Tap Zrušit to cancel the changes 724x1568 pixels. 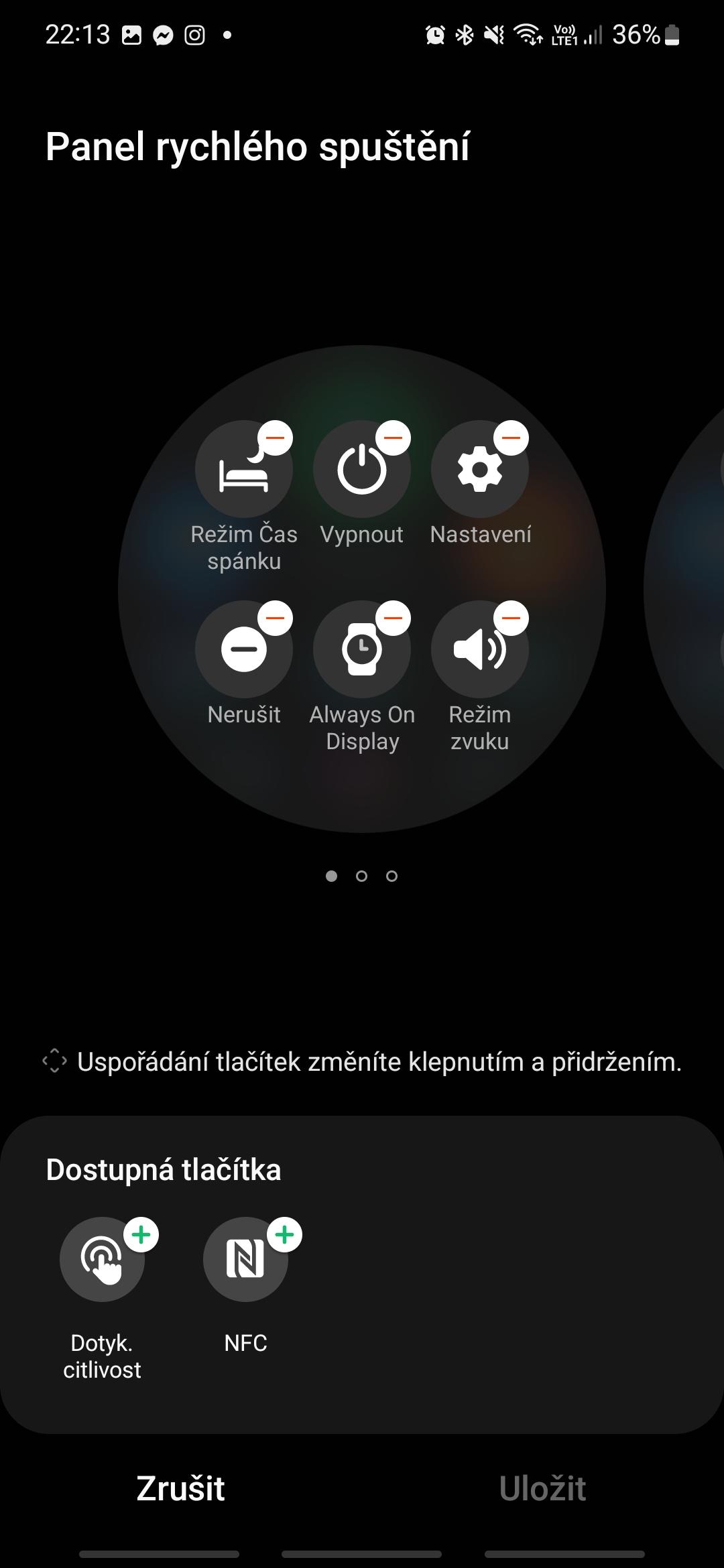[x=180, y=1488]
